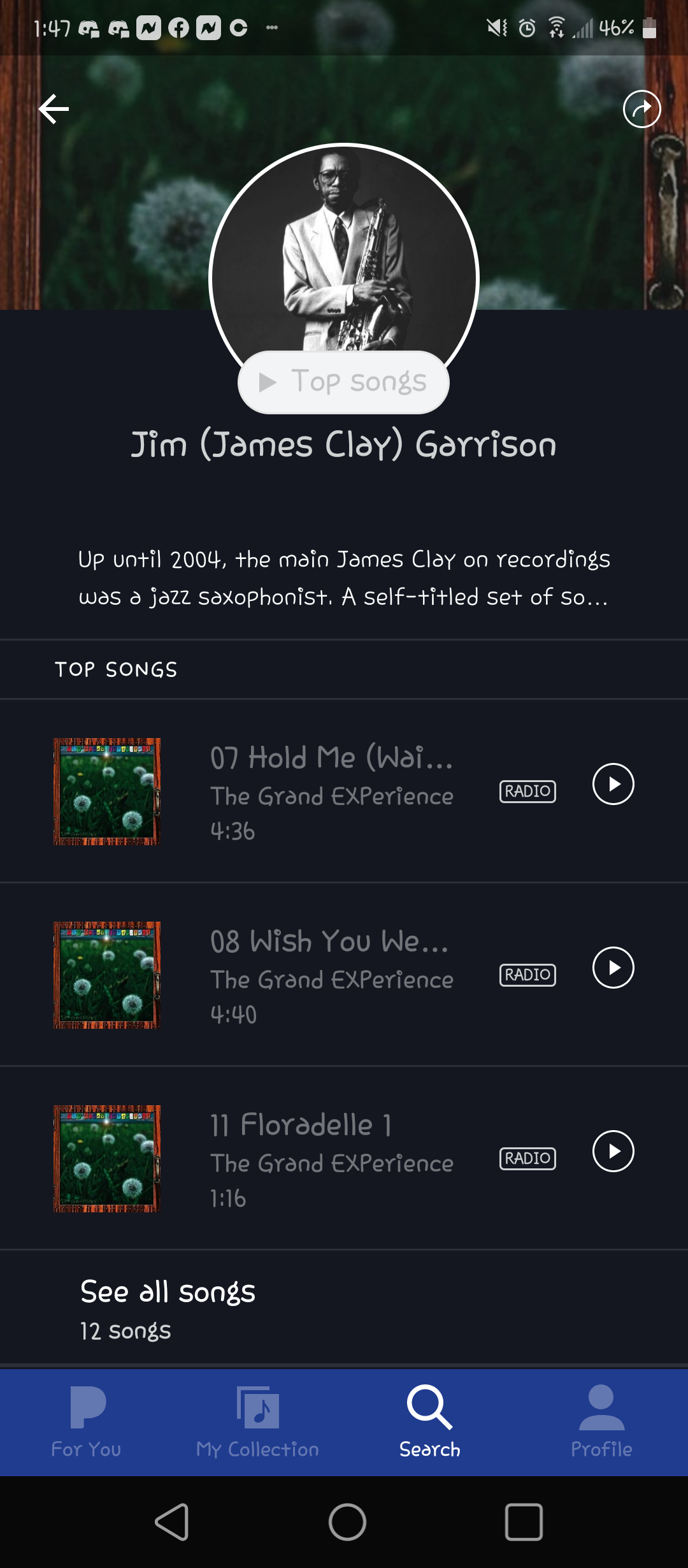Open the My Collection tab

tap(257, 1423)
